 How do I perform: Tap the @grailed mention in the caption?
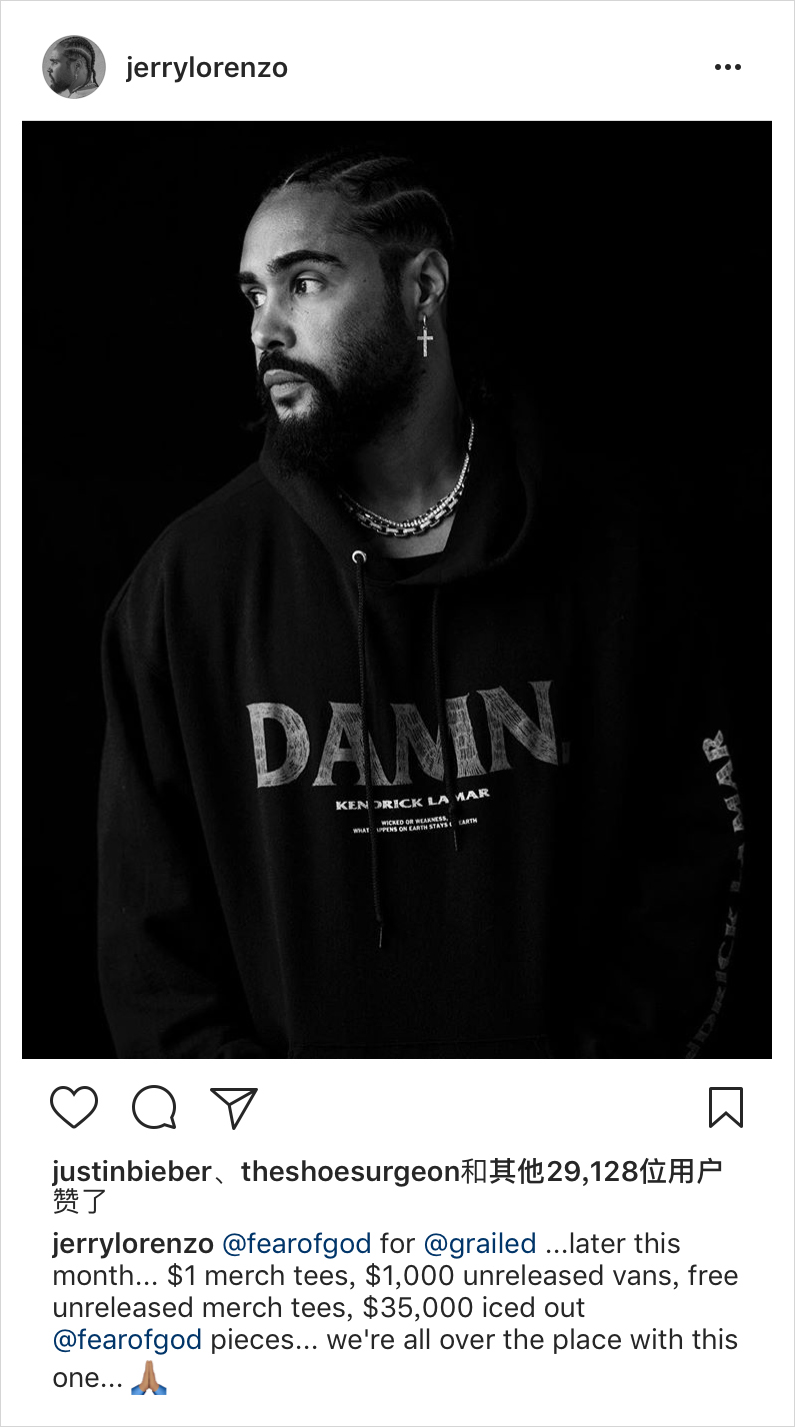point(480,1244)
